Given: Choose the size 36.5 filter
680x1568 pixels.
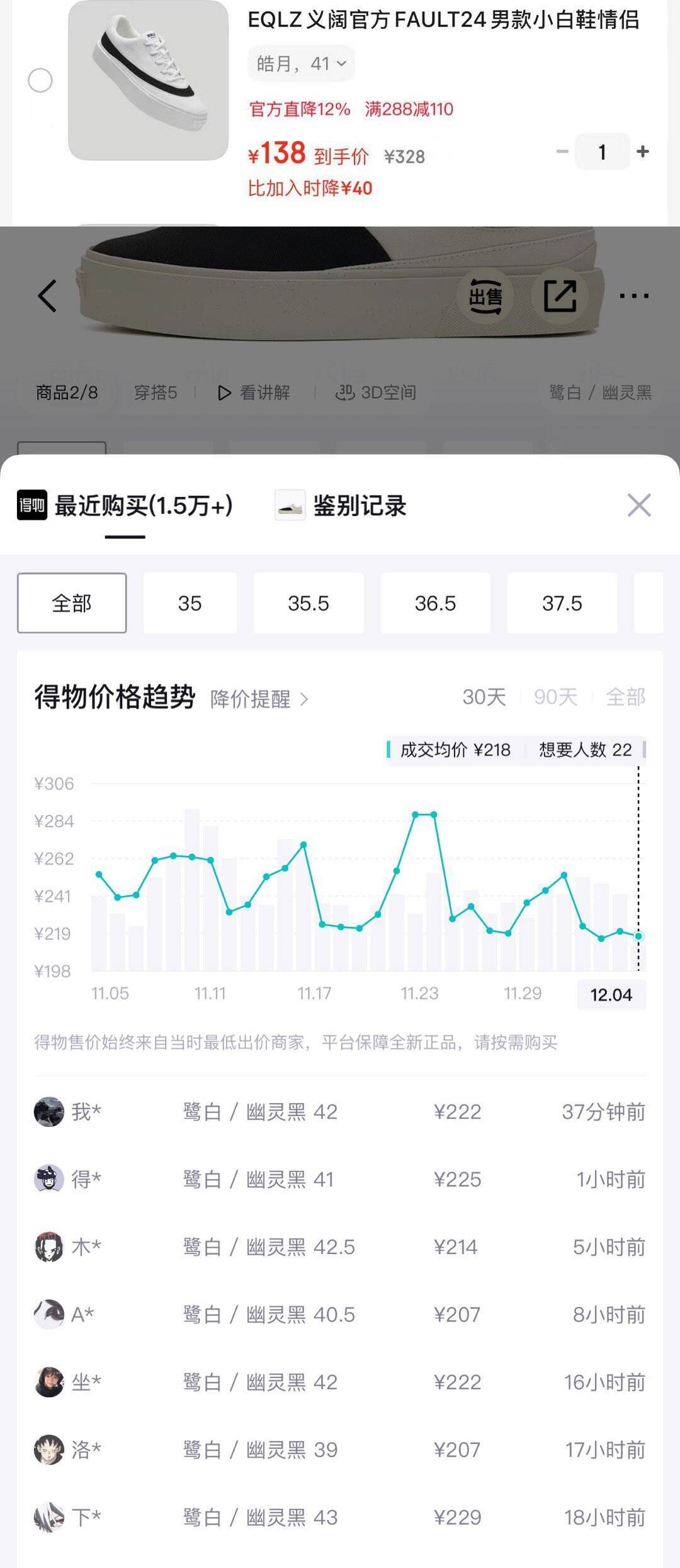Looking at the screenshot, I should (x=435, y=603).
